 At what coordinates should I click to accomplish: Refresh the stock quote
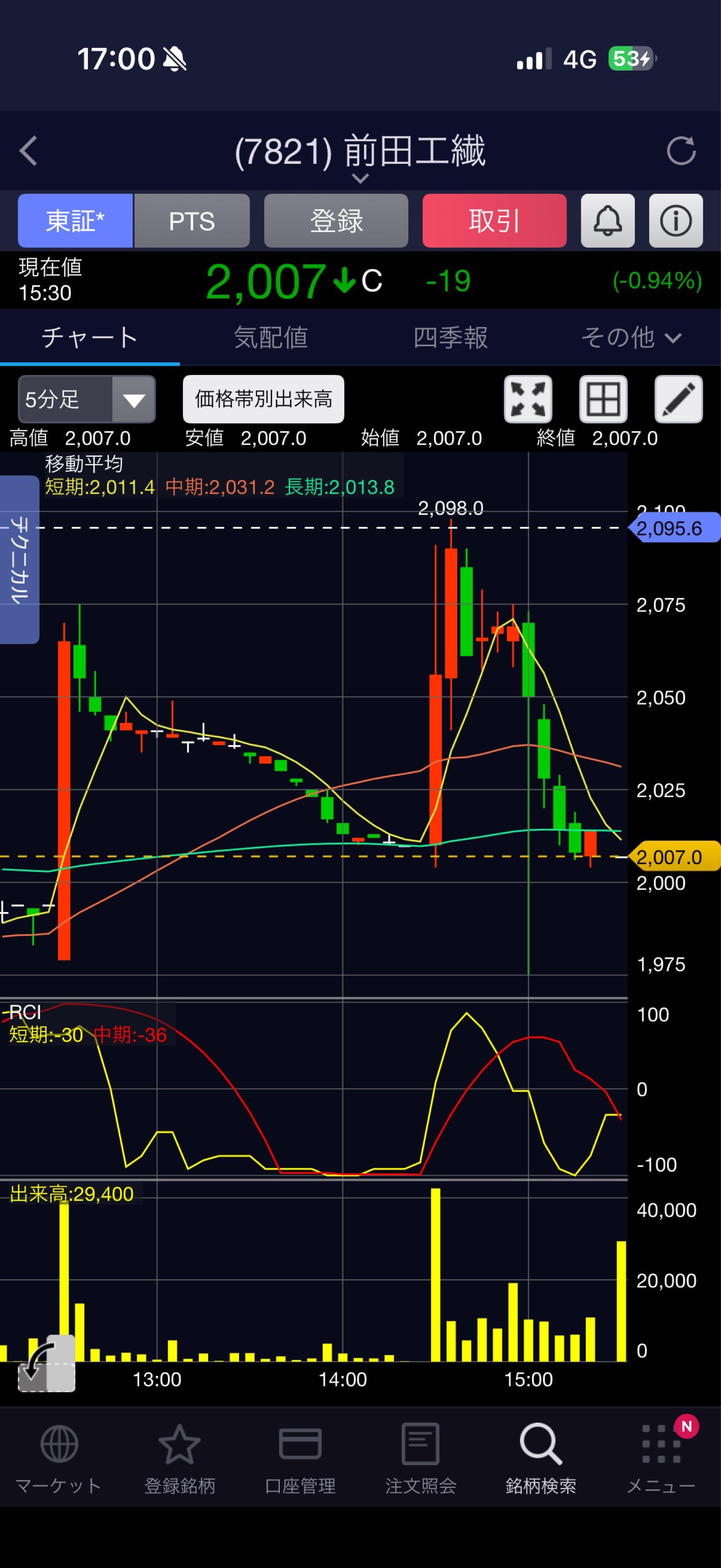680,150
